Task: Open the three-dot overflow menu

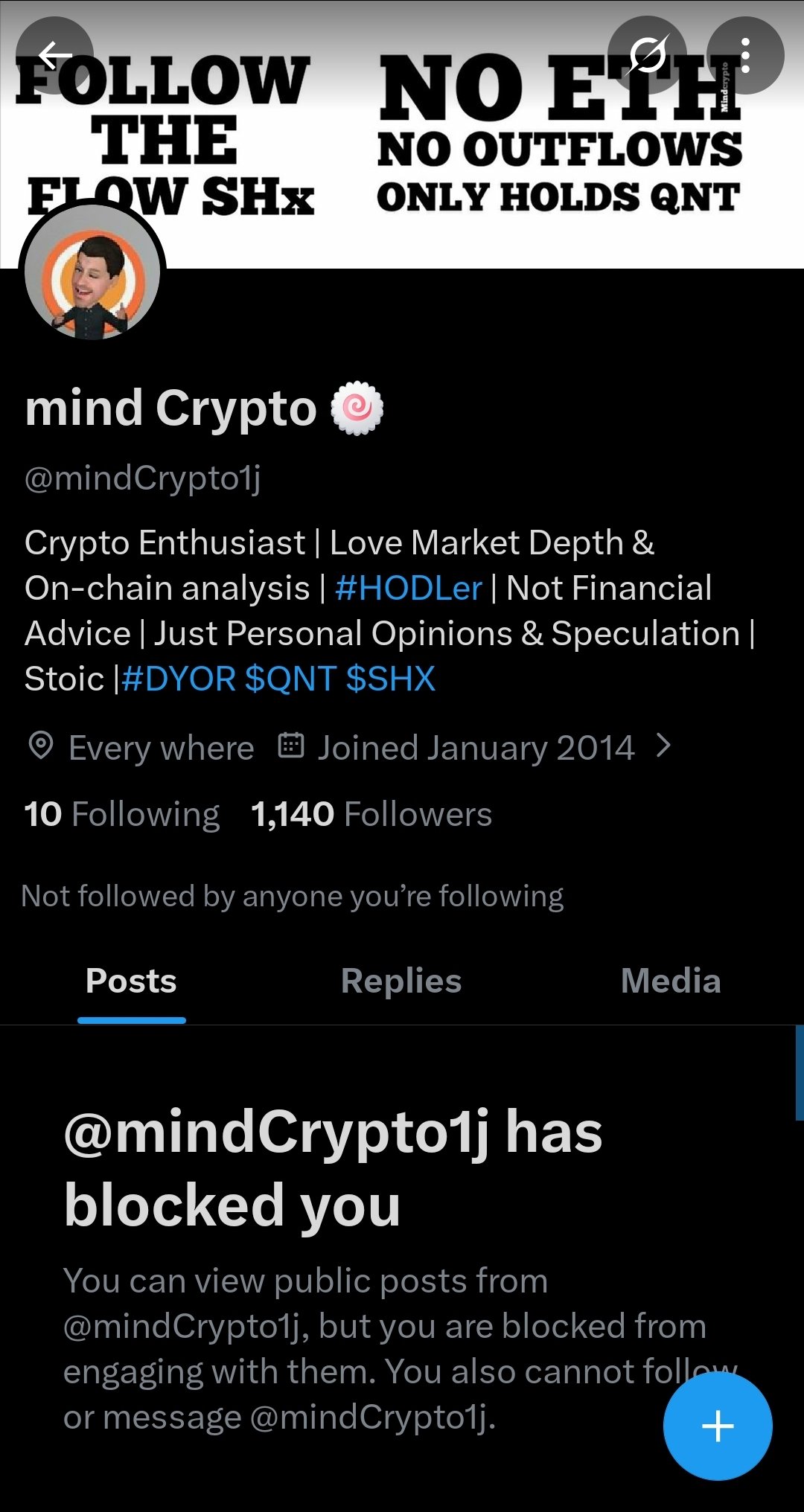Action: [745, 55]
